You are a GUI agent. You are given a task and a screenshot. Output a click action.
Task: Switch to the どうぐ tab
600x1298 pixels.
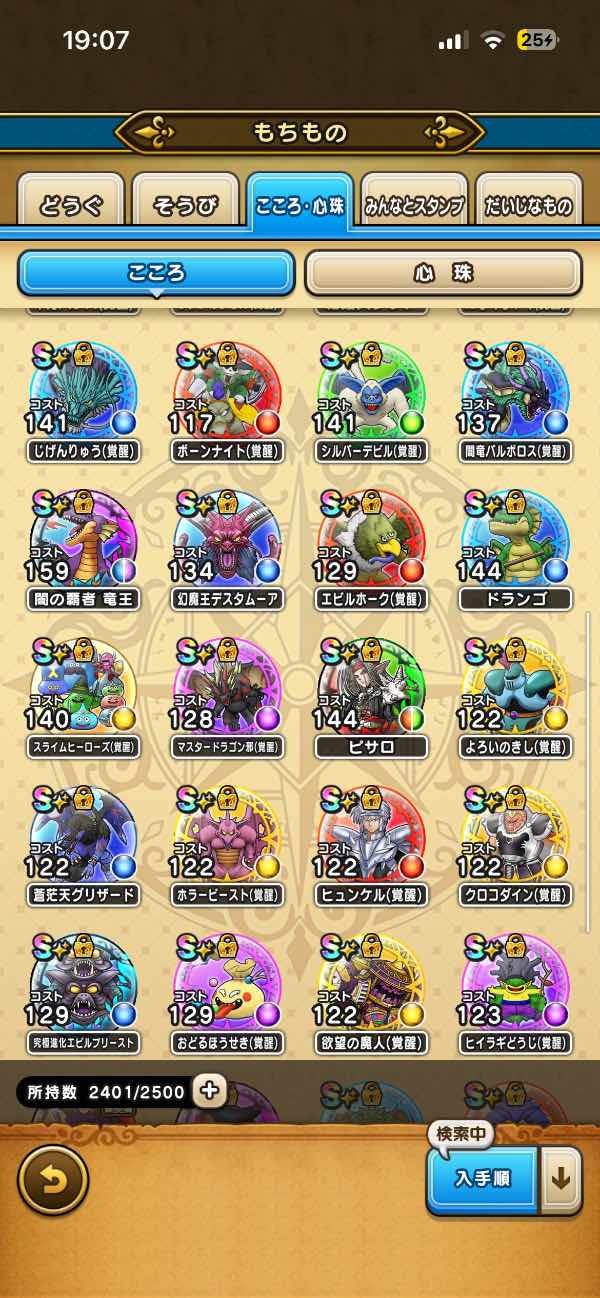click(x=70, y=206)
